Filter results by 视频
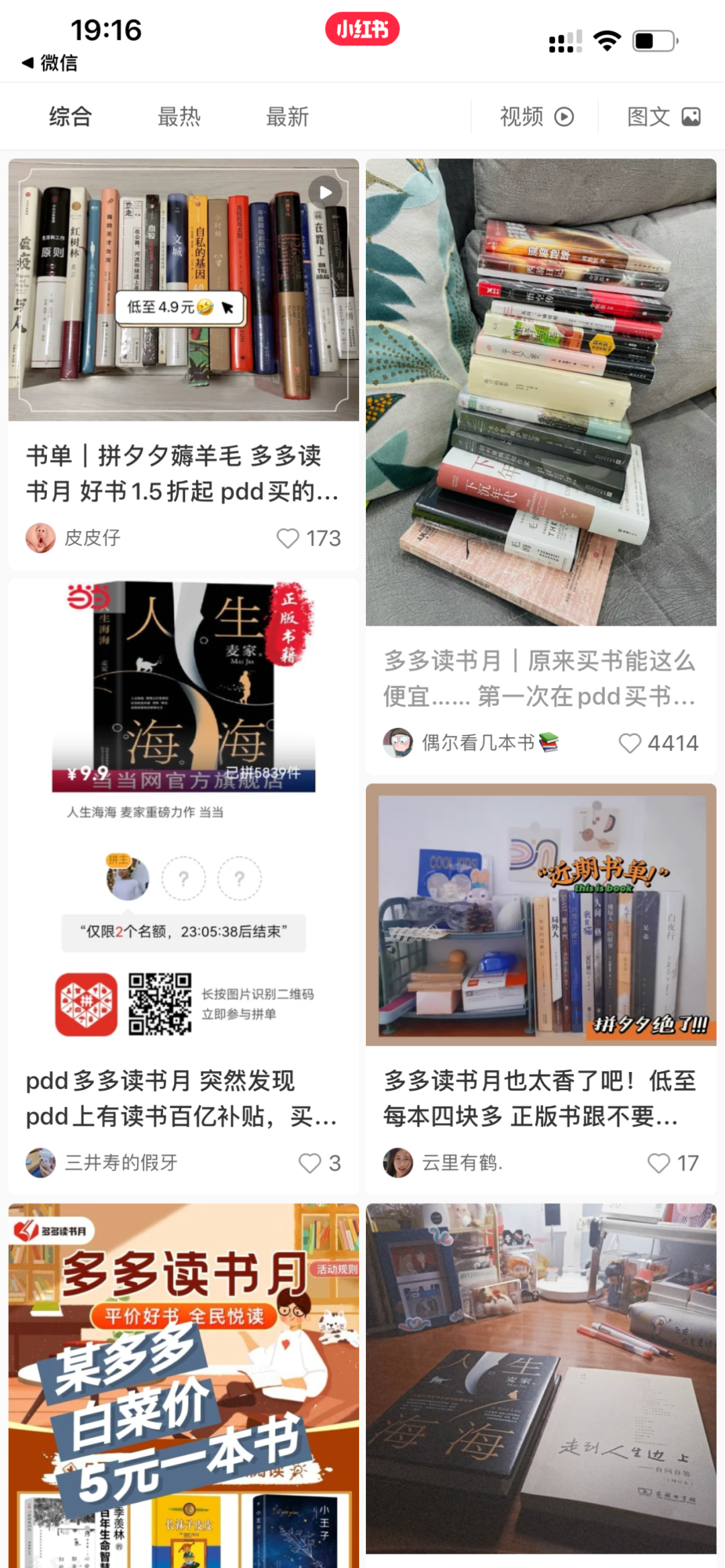Screen dimensions: 725x1568 tap(536, 117)
